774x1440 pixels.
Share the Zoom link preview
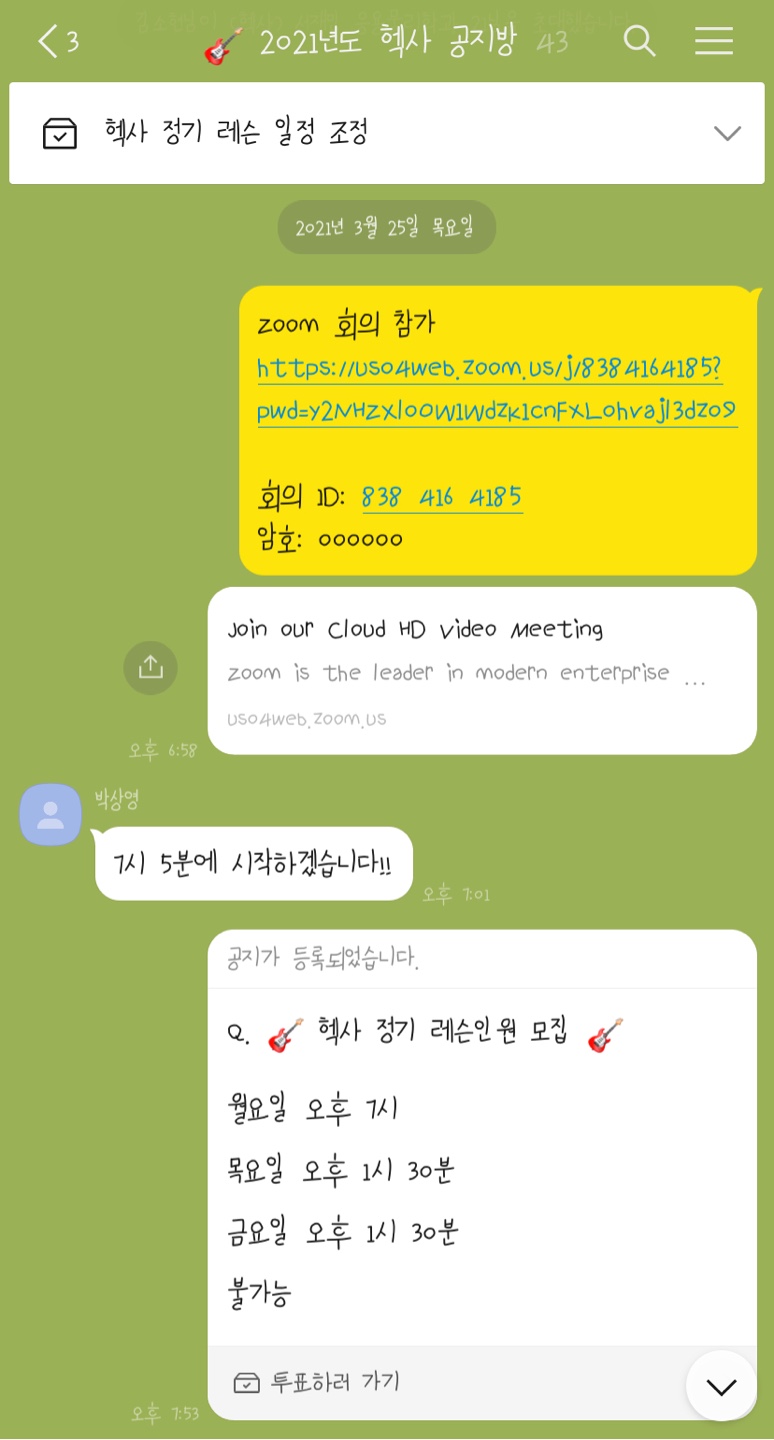pos(150,667)
